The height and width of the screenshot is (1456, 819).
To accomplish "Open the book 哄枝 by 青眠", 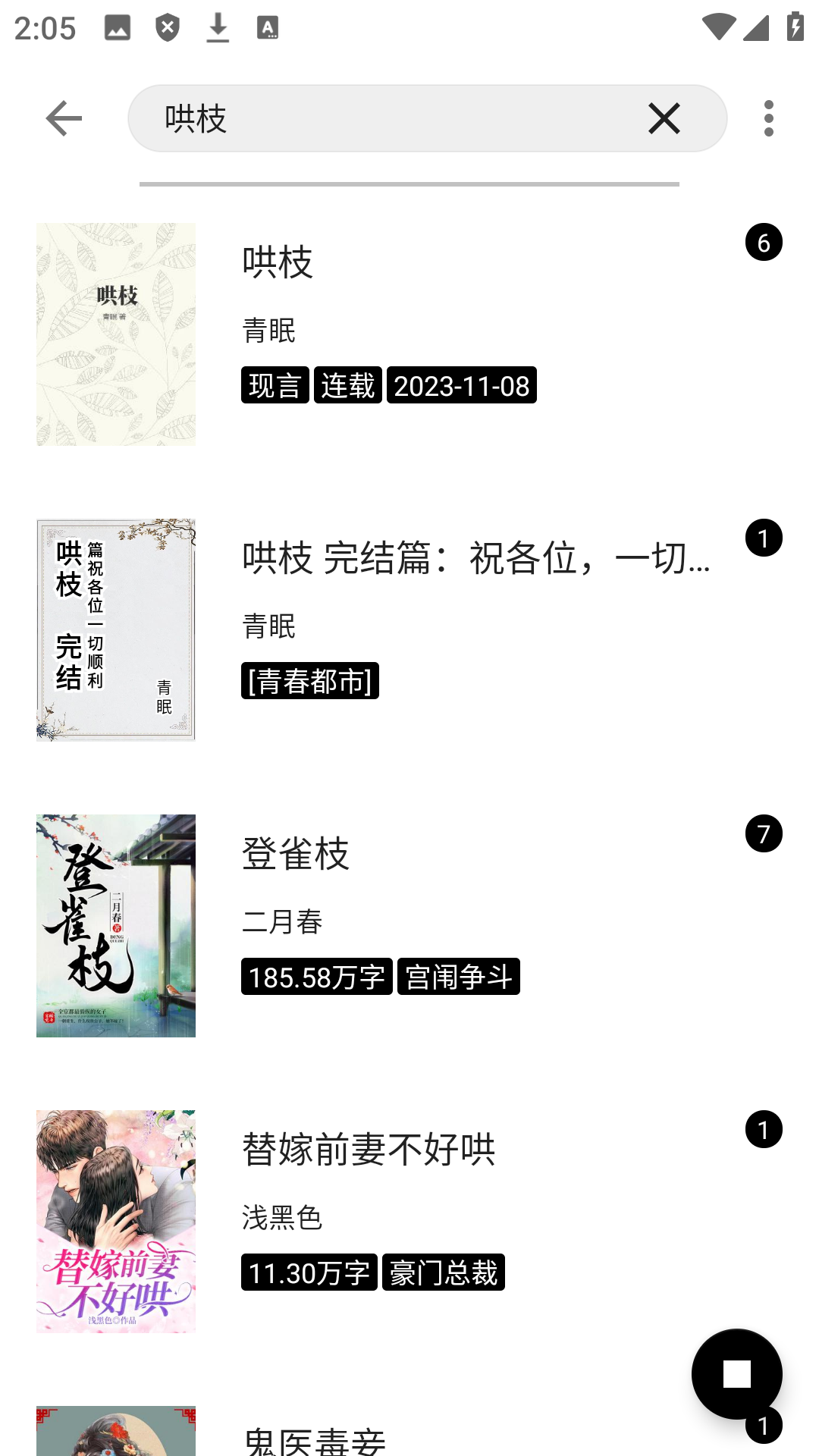I will (409, 334).
